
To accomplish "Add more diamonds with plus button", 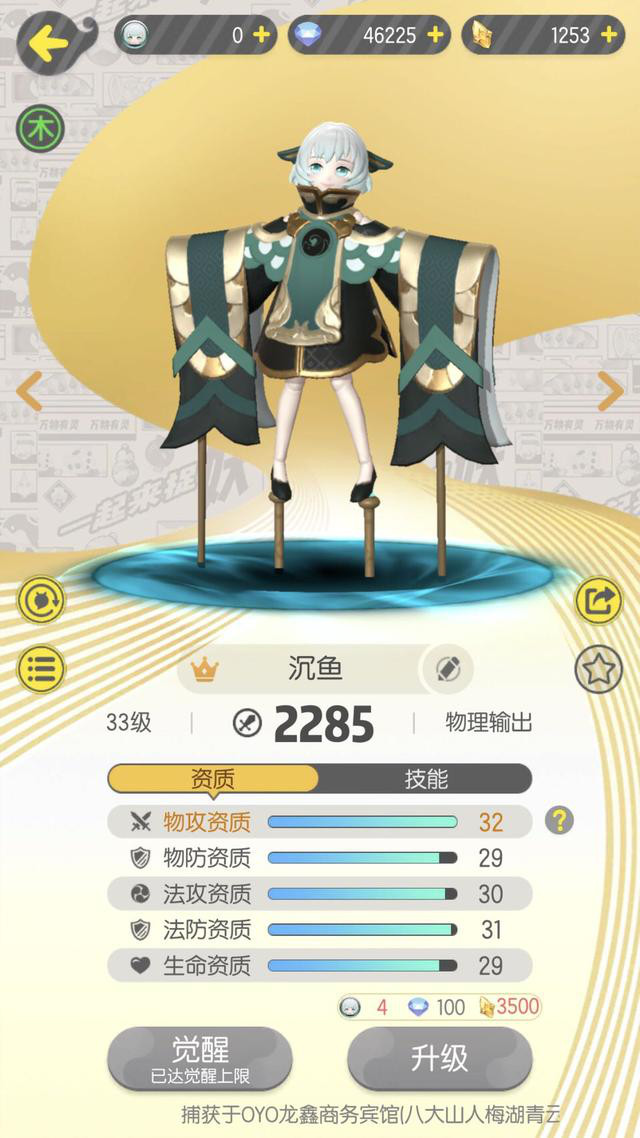I will click(x=435, y=36).
